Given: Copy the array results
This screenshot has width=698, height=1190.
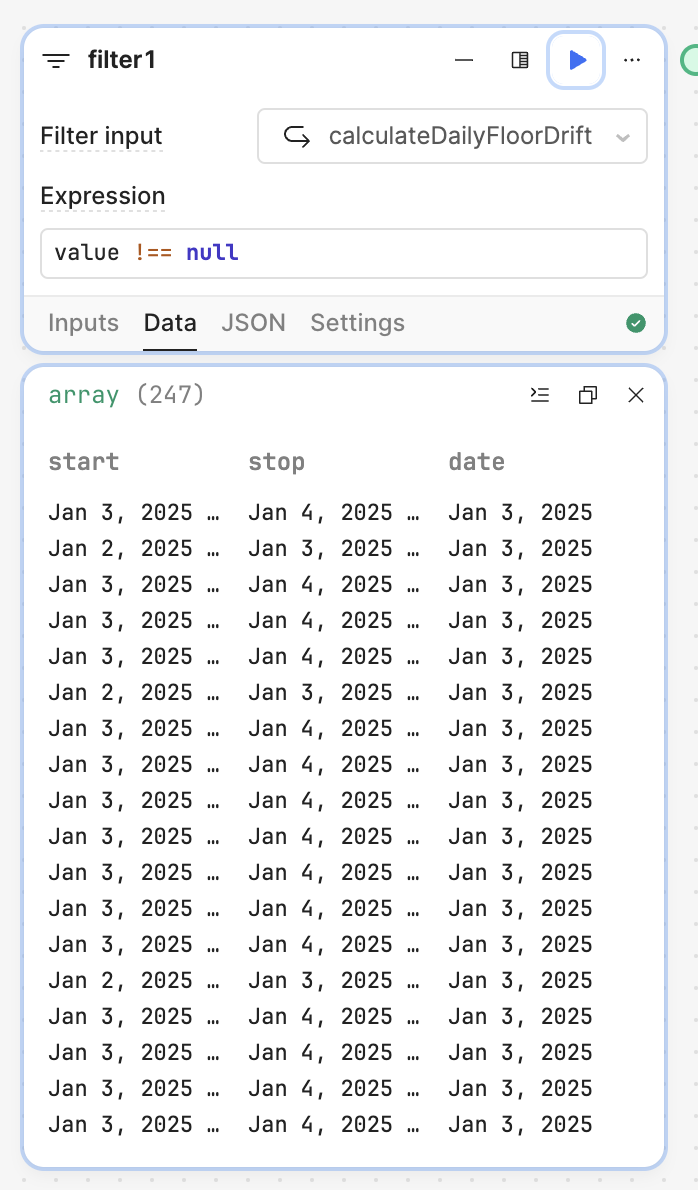Looking at the screenshot, I should 588,395.
